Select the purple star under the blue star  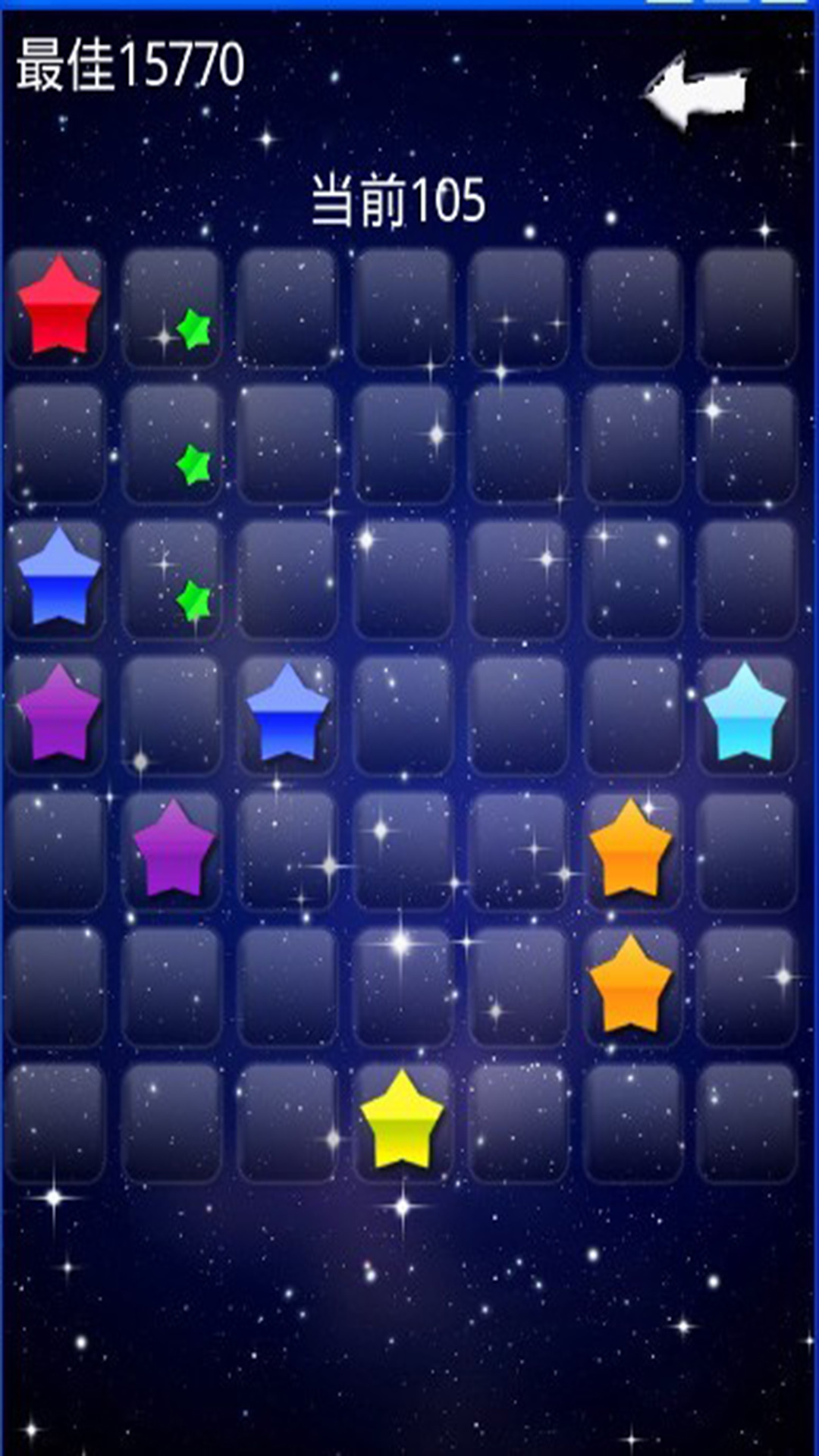tap(59, 713)
